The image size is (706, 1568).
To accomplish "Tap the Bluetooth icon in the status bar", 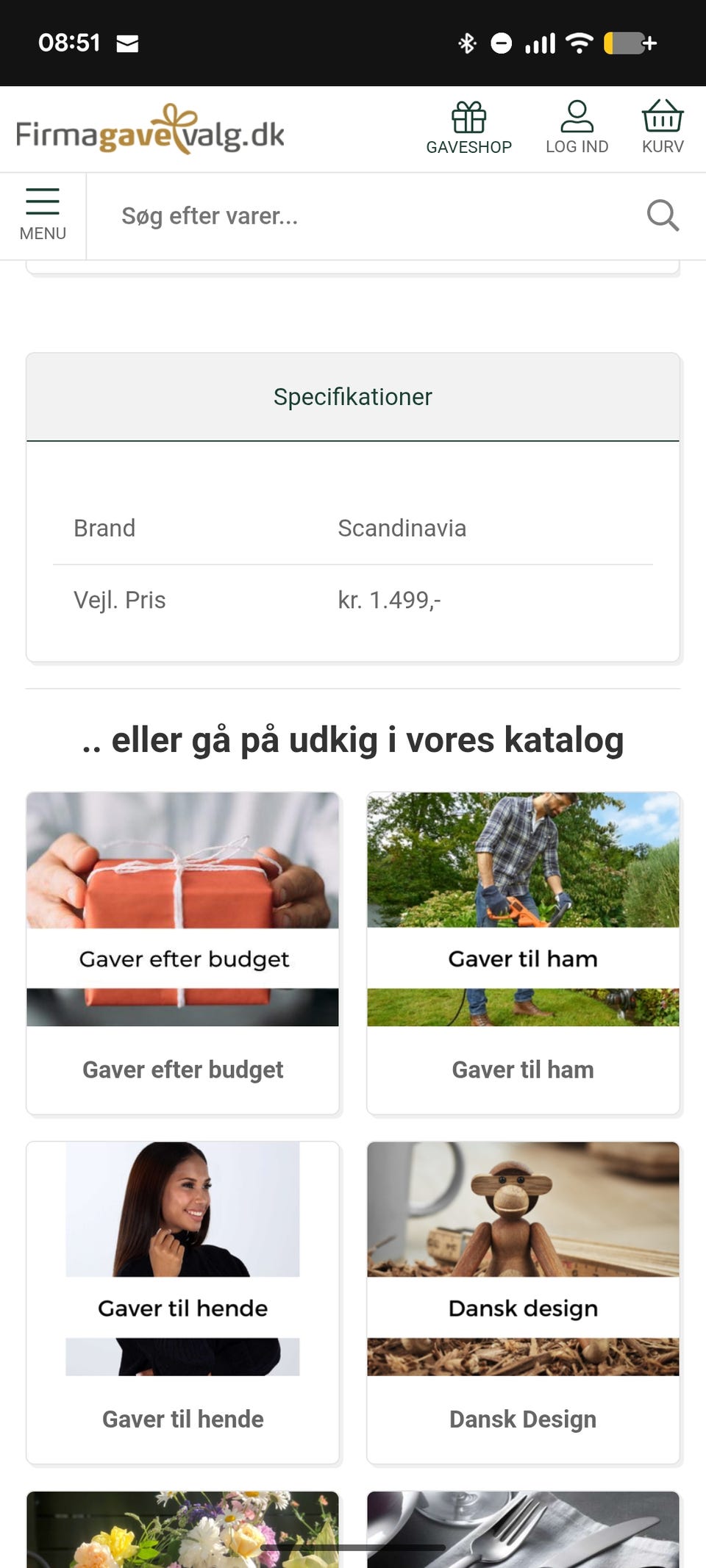I will (466, 42).
